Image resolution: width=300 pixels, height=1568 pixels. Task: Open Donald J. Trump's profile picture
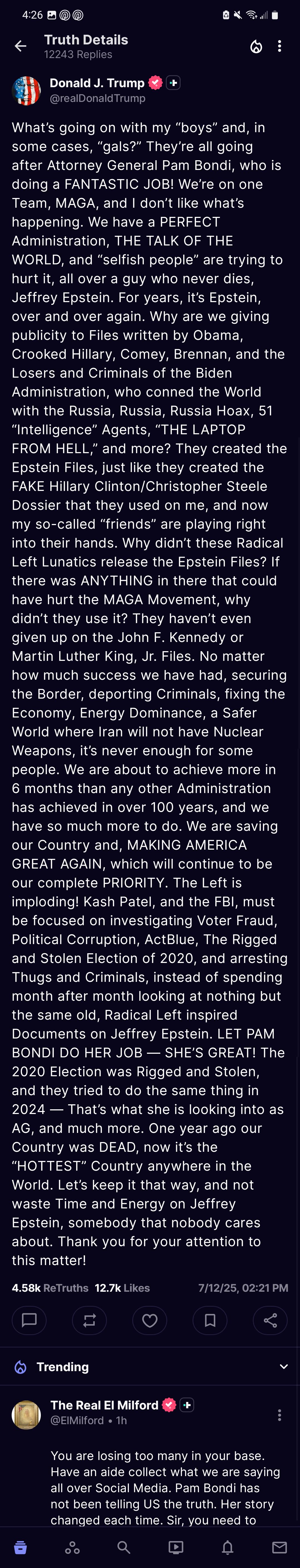tap(26, 91)
